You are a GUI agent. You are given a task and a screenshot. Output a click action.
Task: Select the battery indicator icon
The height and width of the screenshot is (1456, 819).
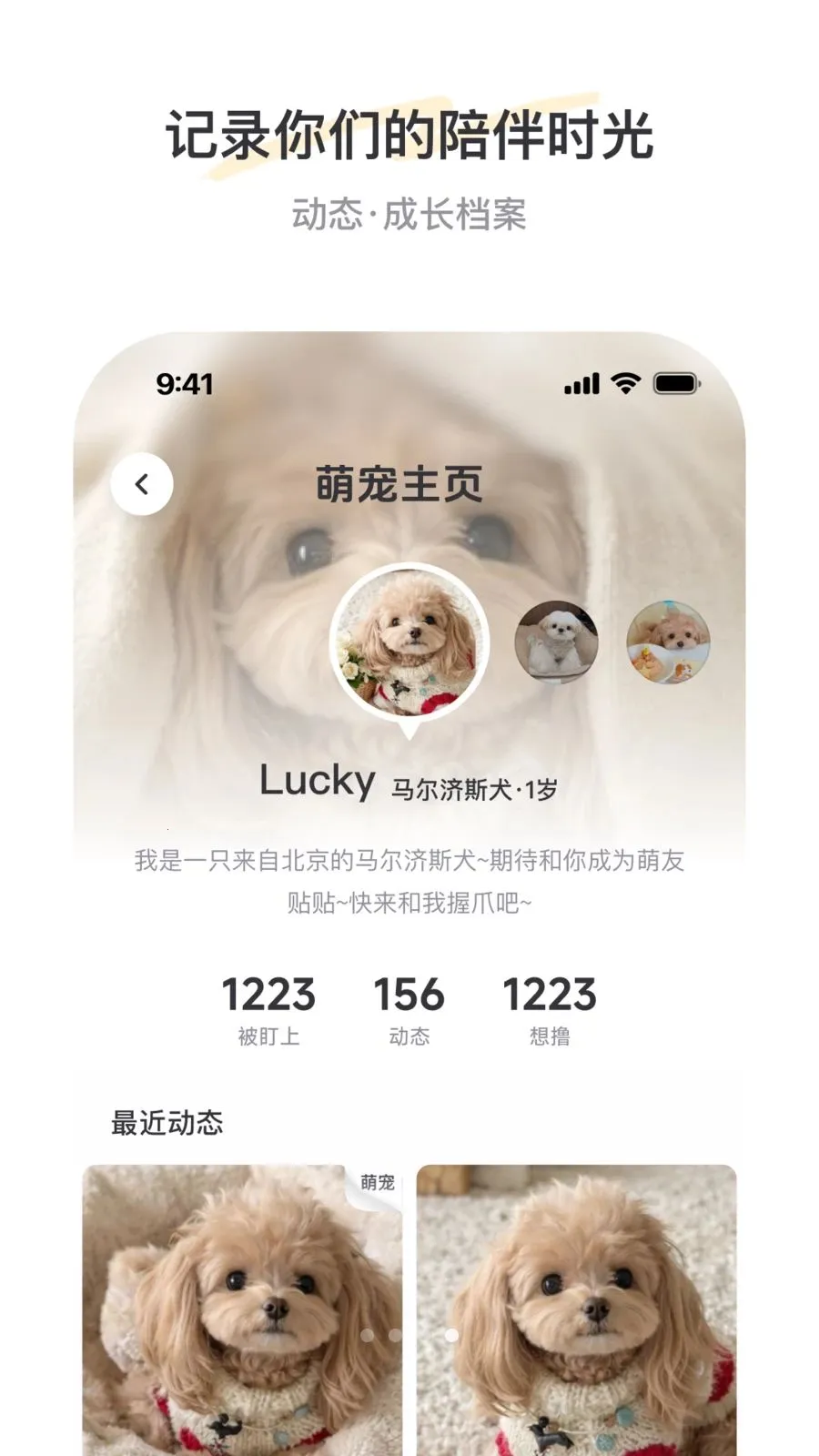tap(678, 385)
